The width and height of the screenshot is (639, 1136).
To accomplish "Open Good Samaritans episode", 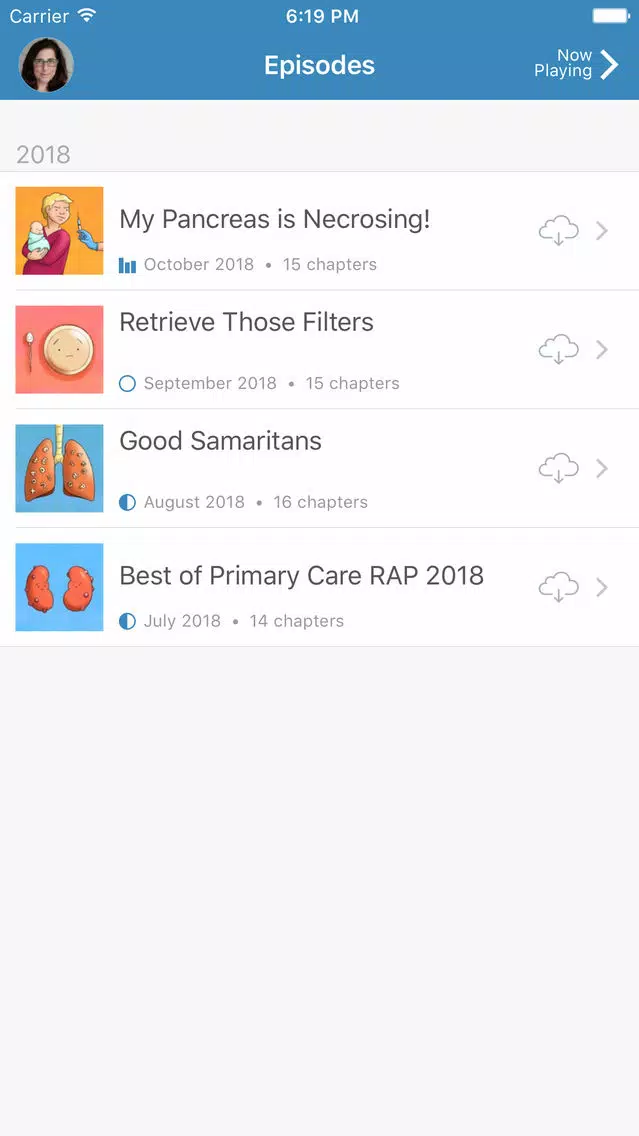I will tap(320, 469).
